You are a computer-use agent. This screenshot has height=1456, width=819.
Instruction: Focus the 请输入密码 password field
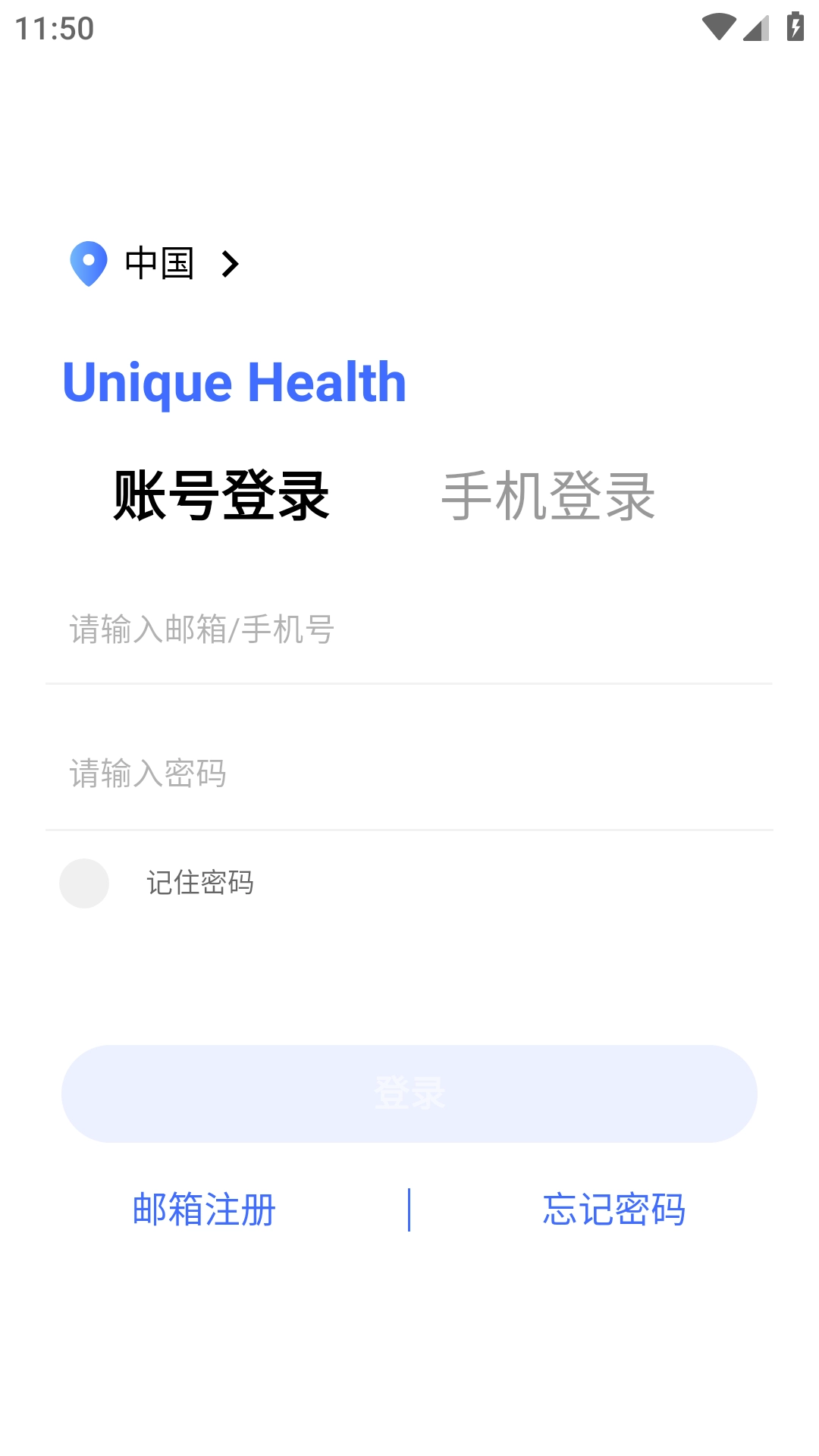coord(409,774)
